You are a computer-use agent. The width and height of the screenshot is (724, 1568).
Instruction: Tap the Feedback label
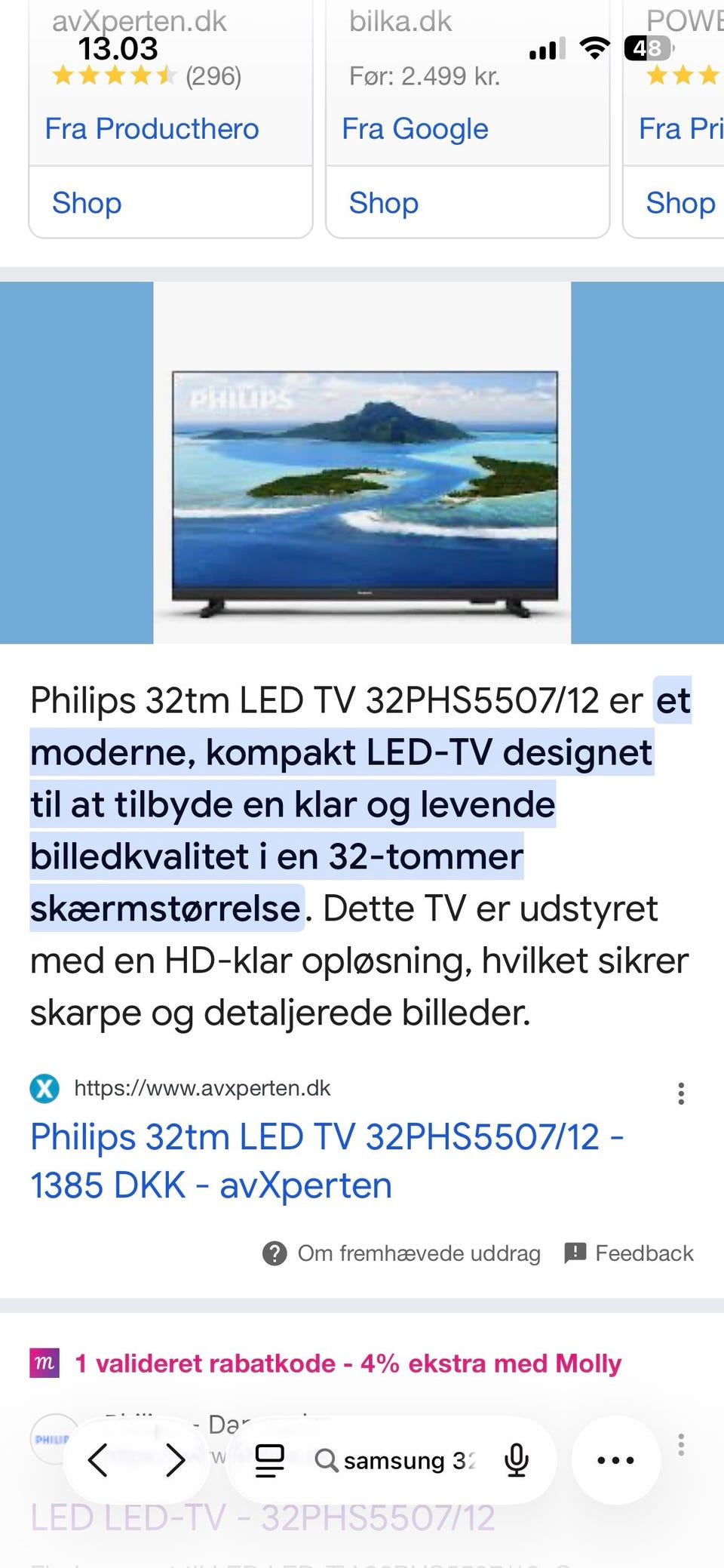643,1252
